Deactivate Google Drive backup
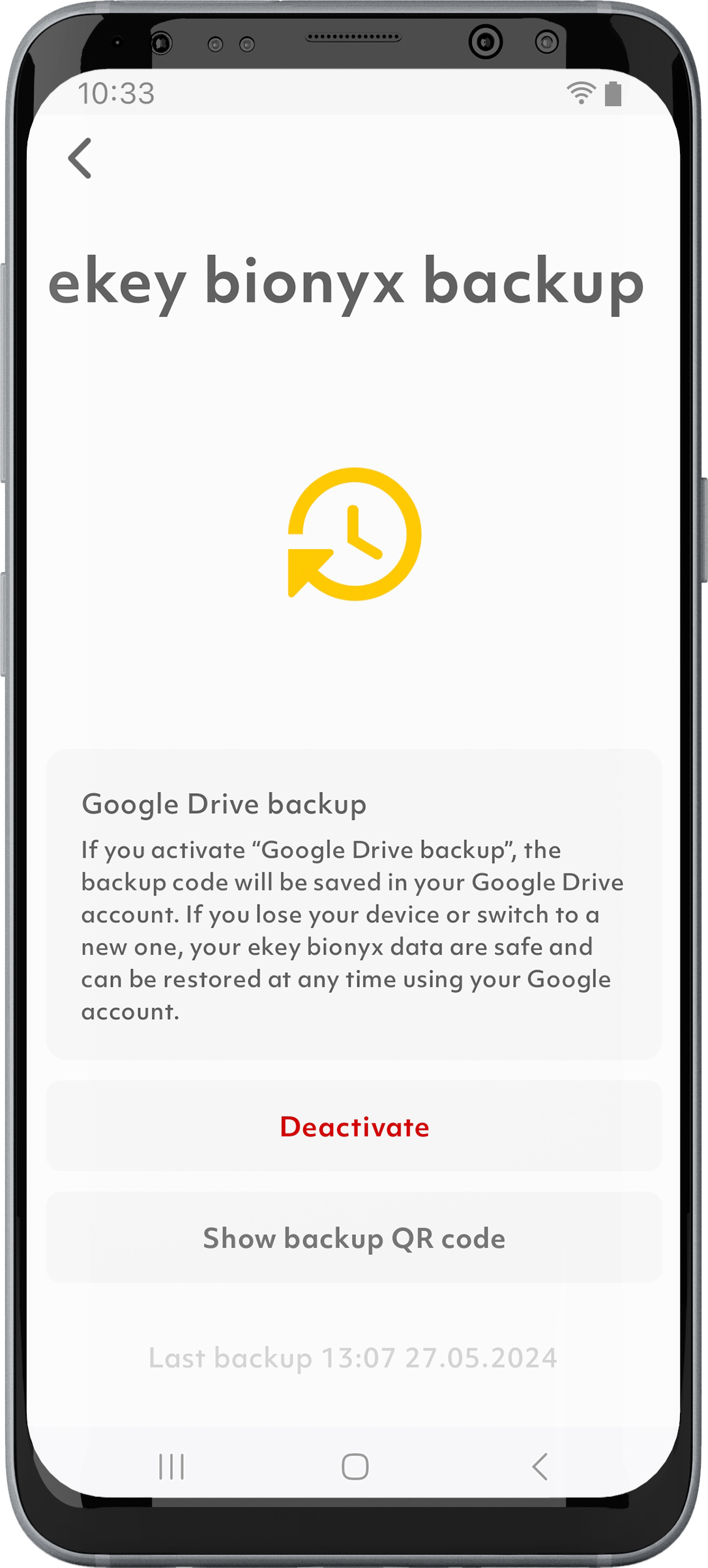Viewport: 708px width, 1568px height. pyautogui.click(x=354, y=1127)
